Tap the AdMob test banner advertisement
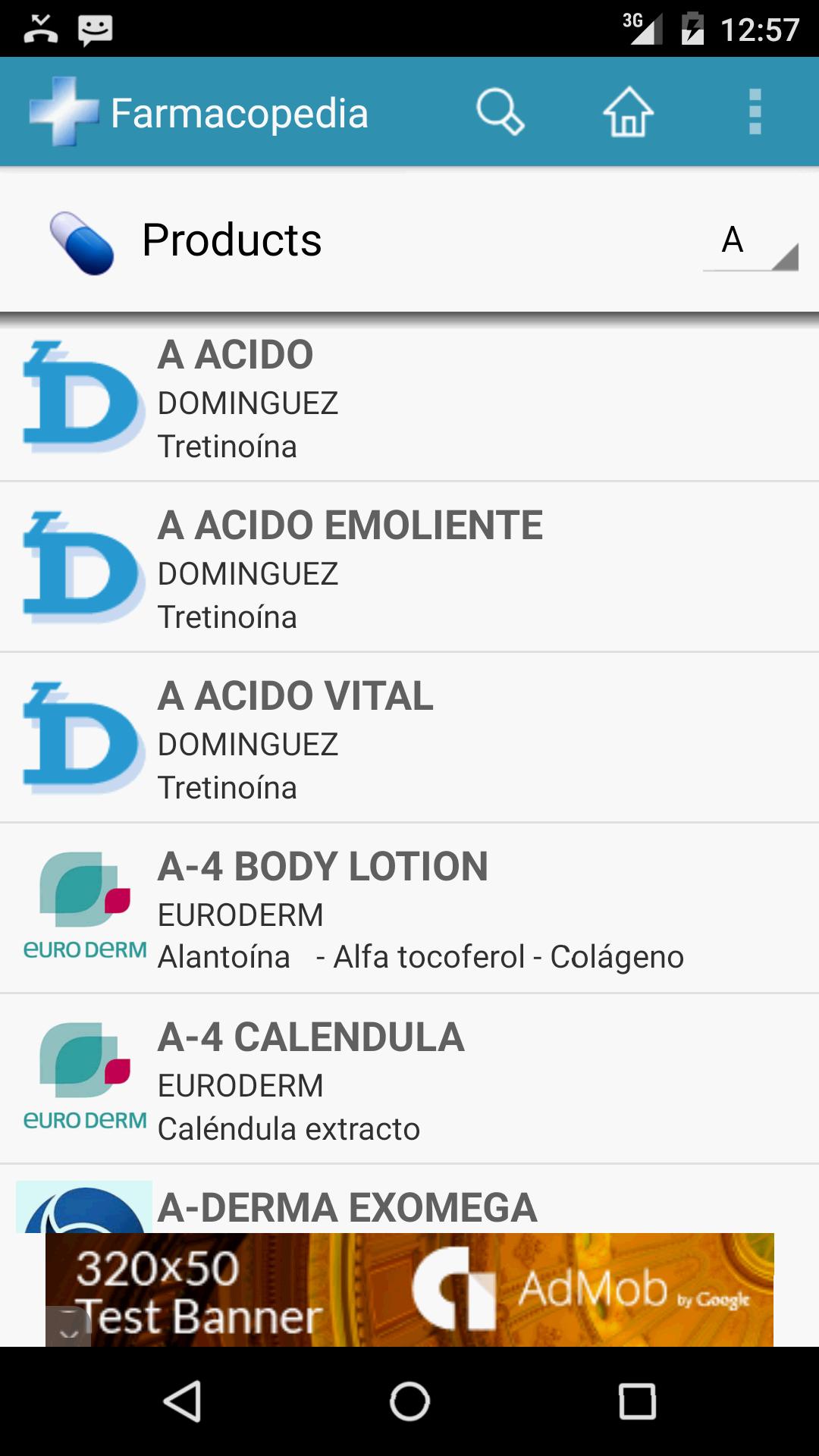 pyautogui.click(x=409, y=1289)
